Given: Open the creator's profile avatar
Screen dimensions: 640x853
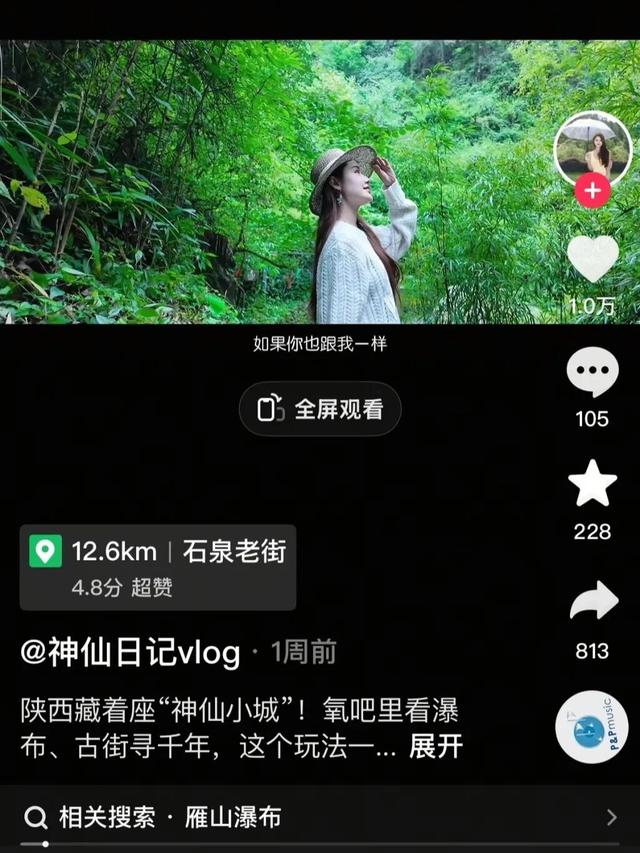Looking at the screenshot, I should click(x=593, y=149).
